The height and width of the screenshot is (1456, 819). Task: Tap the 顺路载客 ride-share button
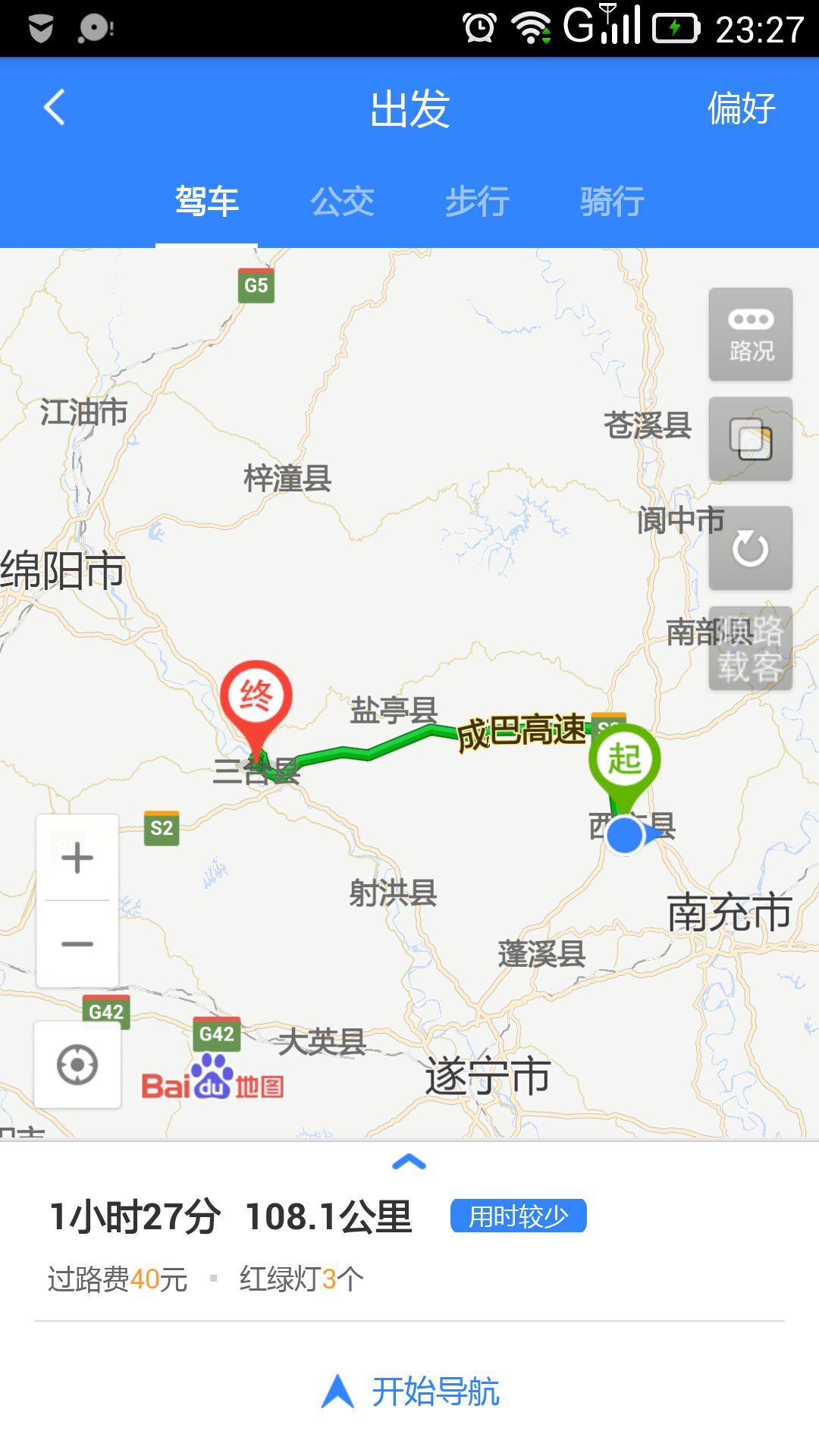click(x=750, y=649)
